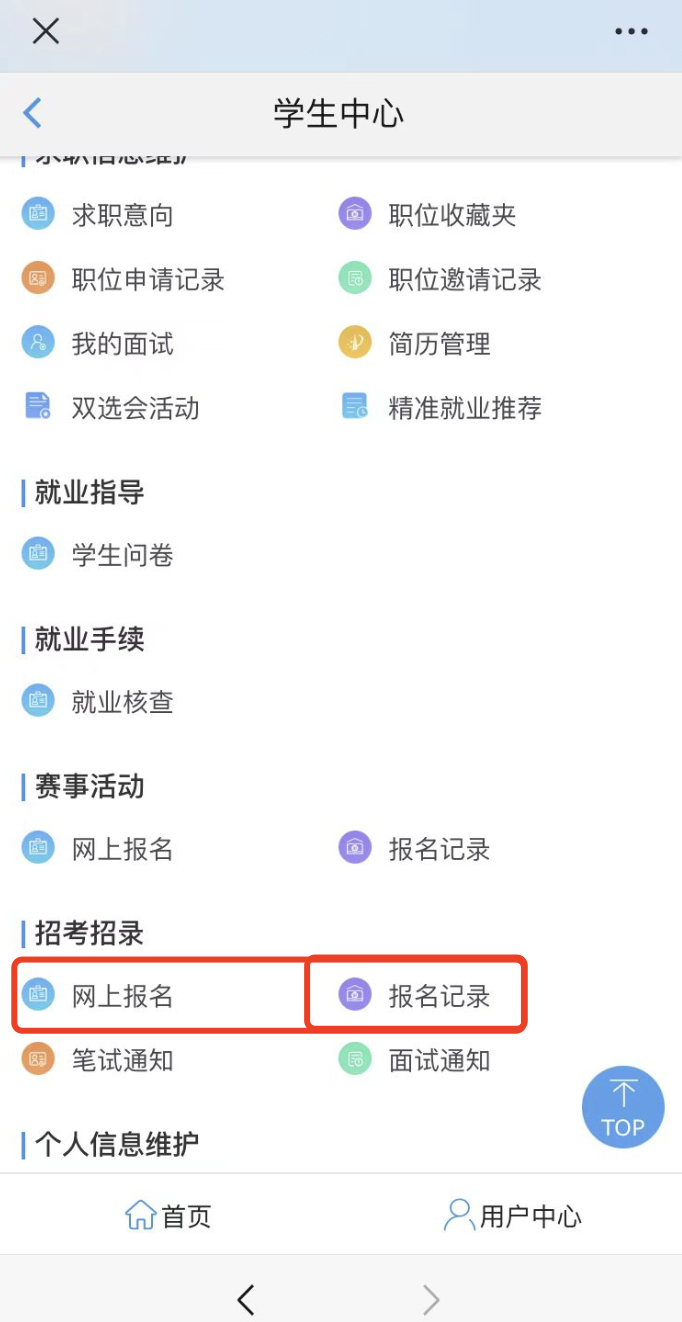Go back from 学生中心 with the blue arrow
Screen dimensions: 682x1322
(33, 113)
